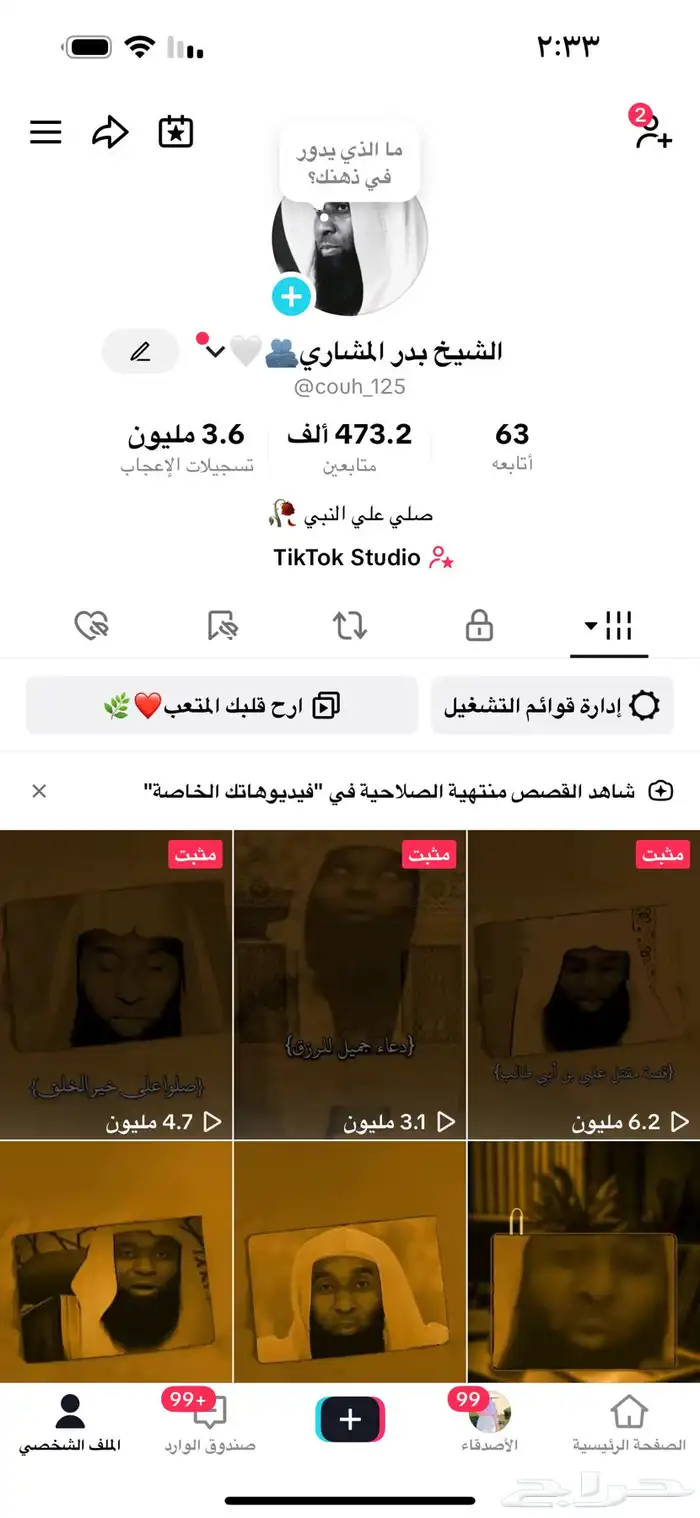Open playlist ارح قلبك المتعب

coord(222,706)
